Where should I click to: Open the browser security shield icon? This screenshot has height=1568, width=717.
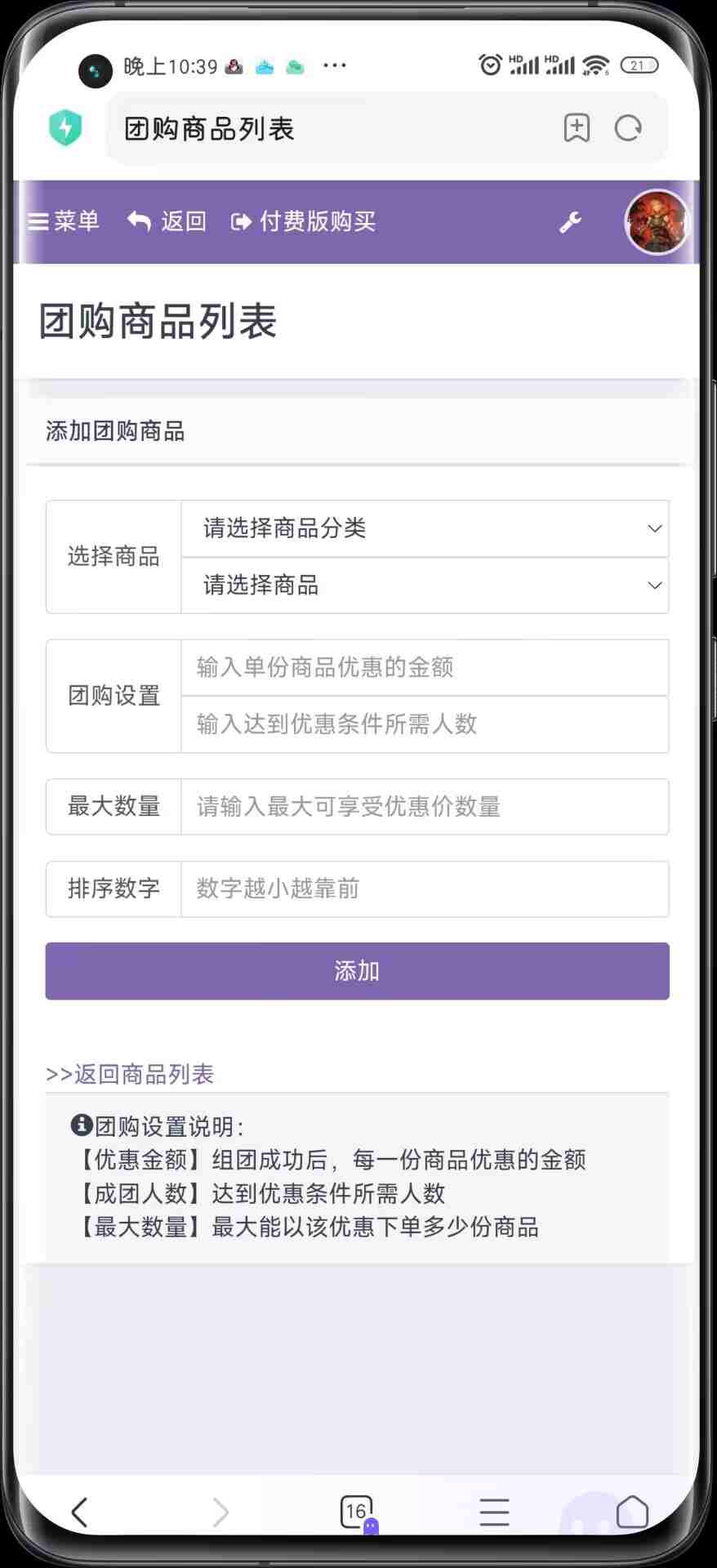tap(65, 128)
